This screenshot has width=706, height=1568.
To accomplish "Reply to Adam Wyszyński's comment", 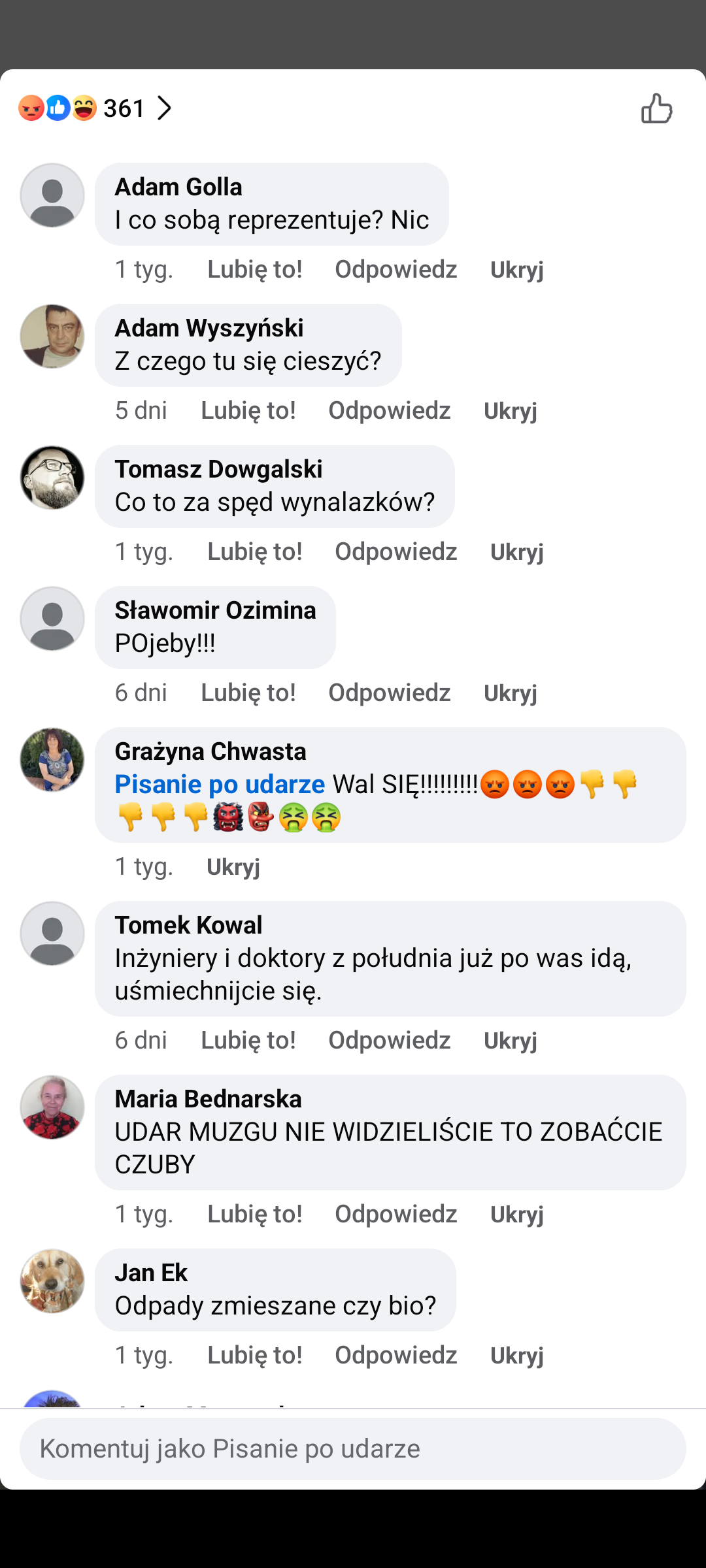I will pyautogui.click(x=389, y=410).
